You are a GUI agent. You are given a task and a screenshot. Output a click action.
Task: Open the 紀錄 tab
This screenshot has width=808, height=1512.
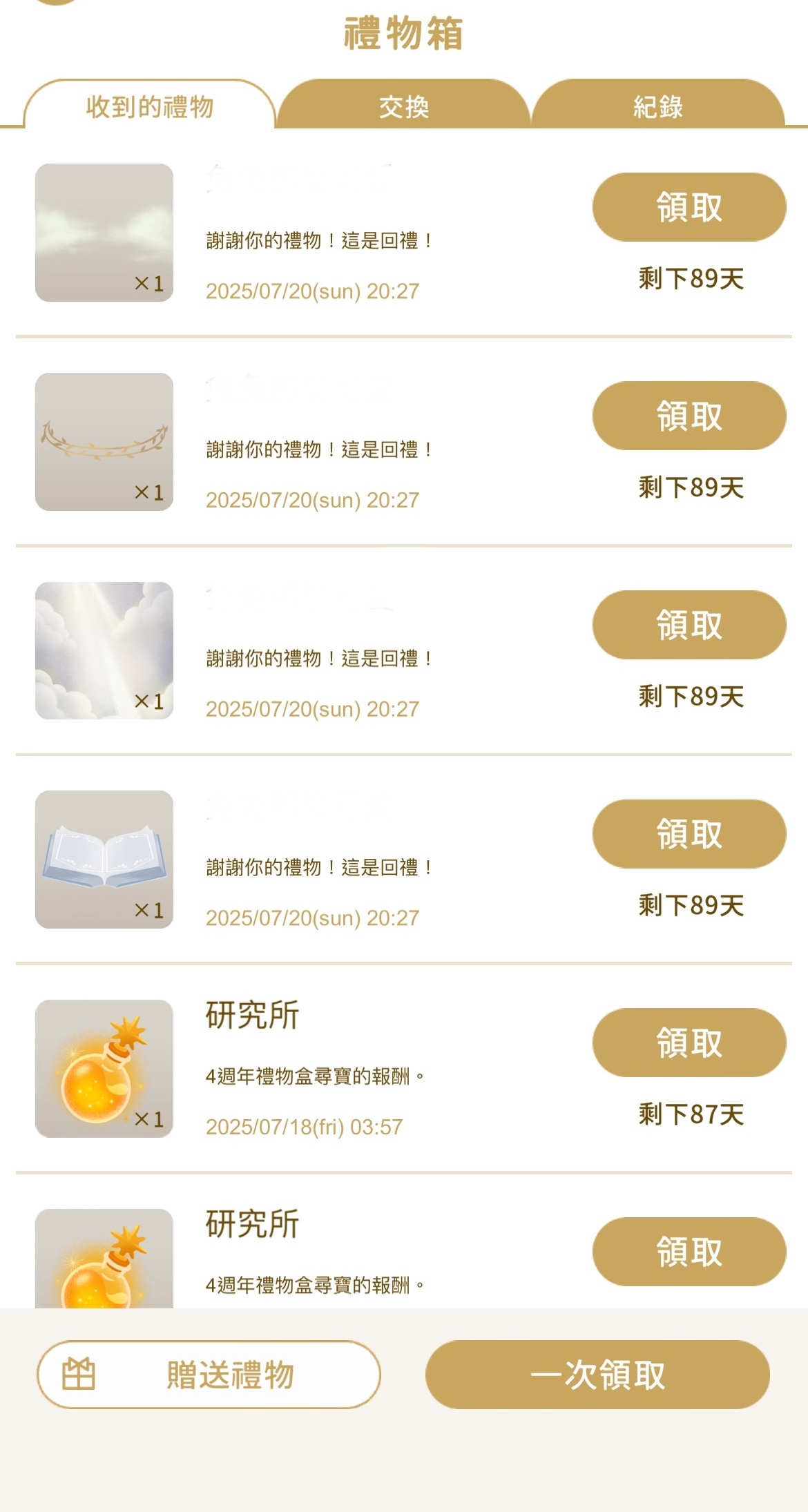point(657,107)
